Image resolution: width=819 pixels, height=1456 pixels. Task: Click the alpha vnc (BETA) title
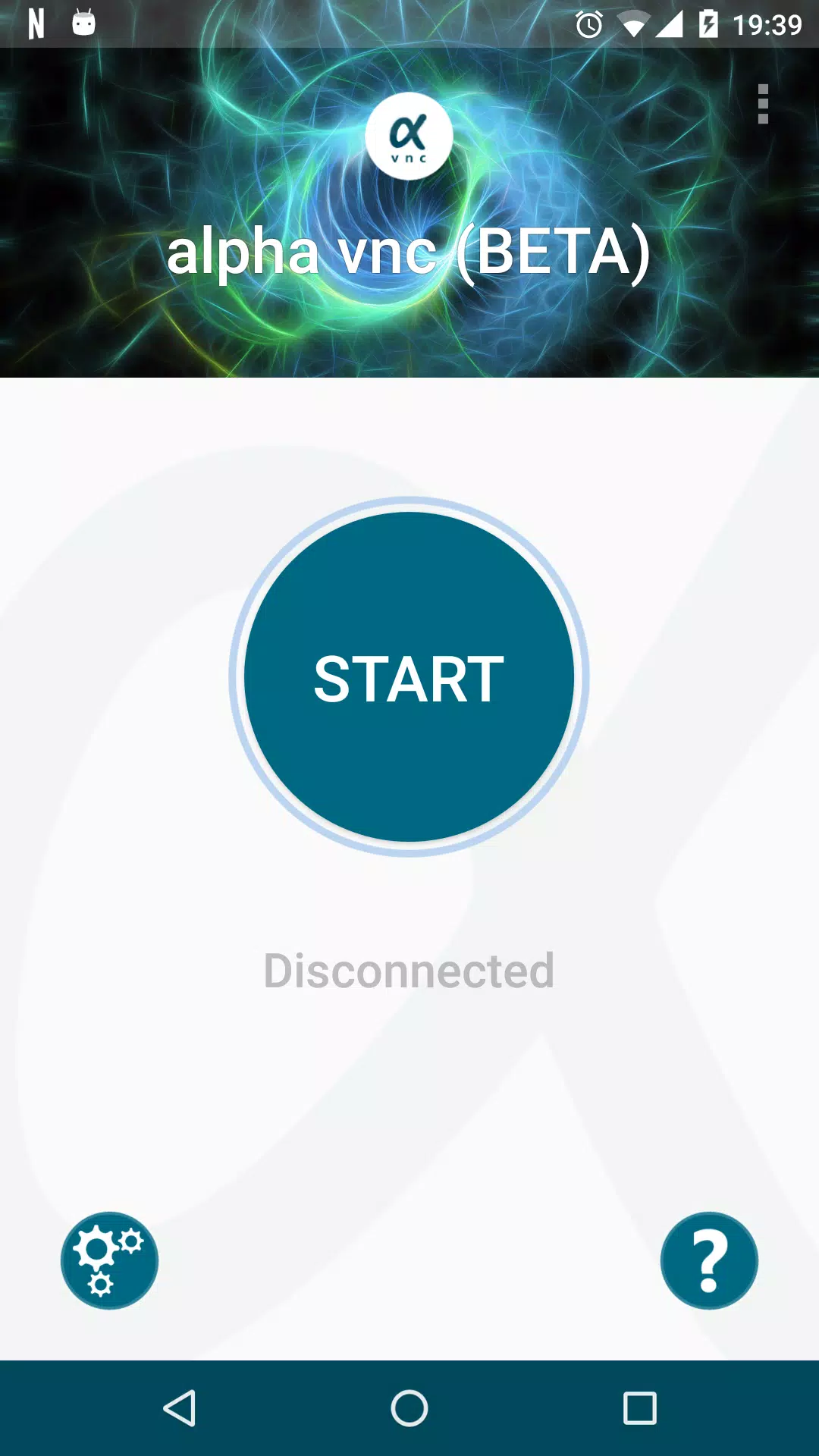point(409,253)
